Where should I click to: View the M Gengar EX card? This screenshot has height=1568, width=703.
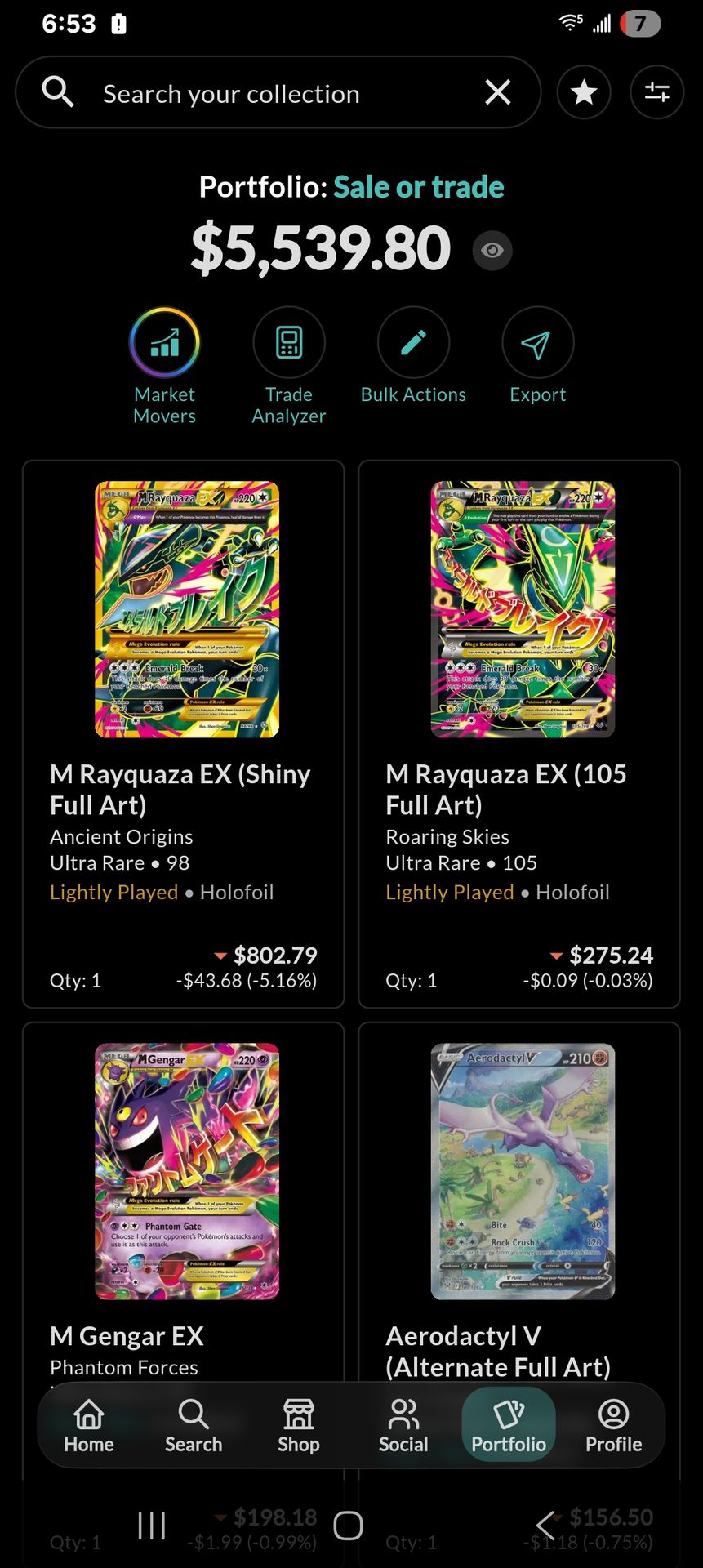tap(186, 1171)
